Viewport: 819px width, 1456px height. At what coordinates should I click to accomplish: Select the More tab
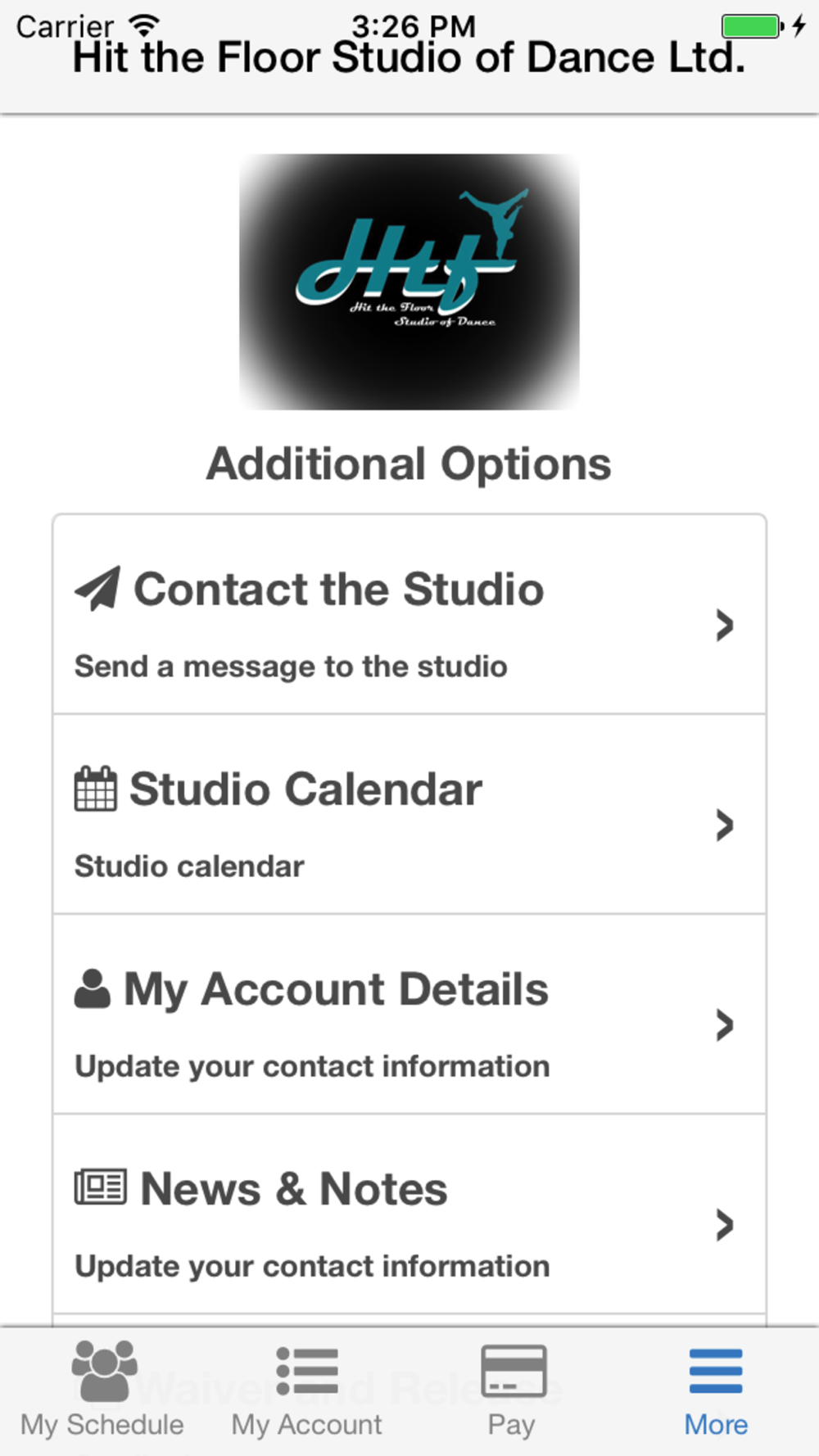(717, 1390)
